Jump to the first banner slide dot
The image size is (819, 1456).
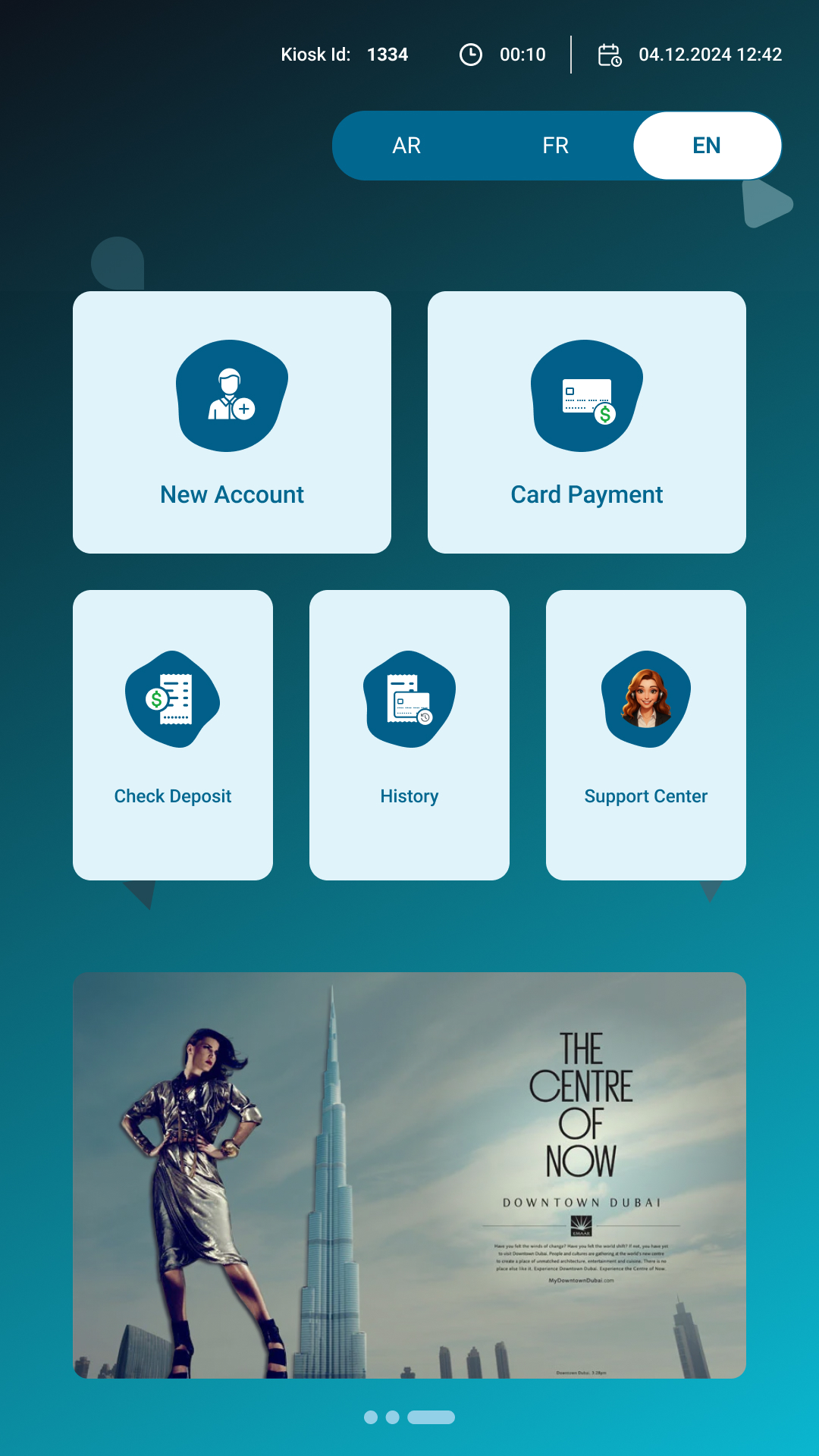tap(371, 1417)
